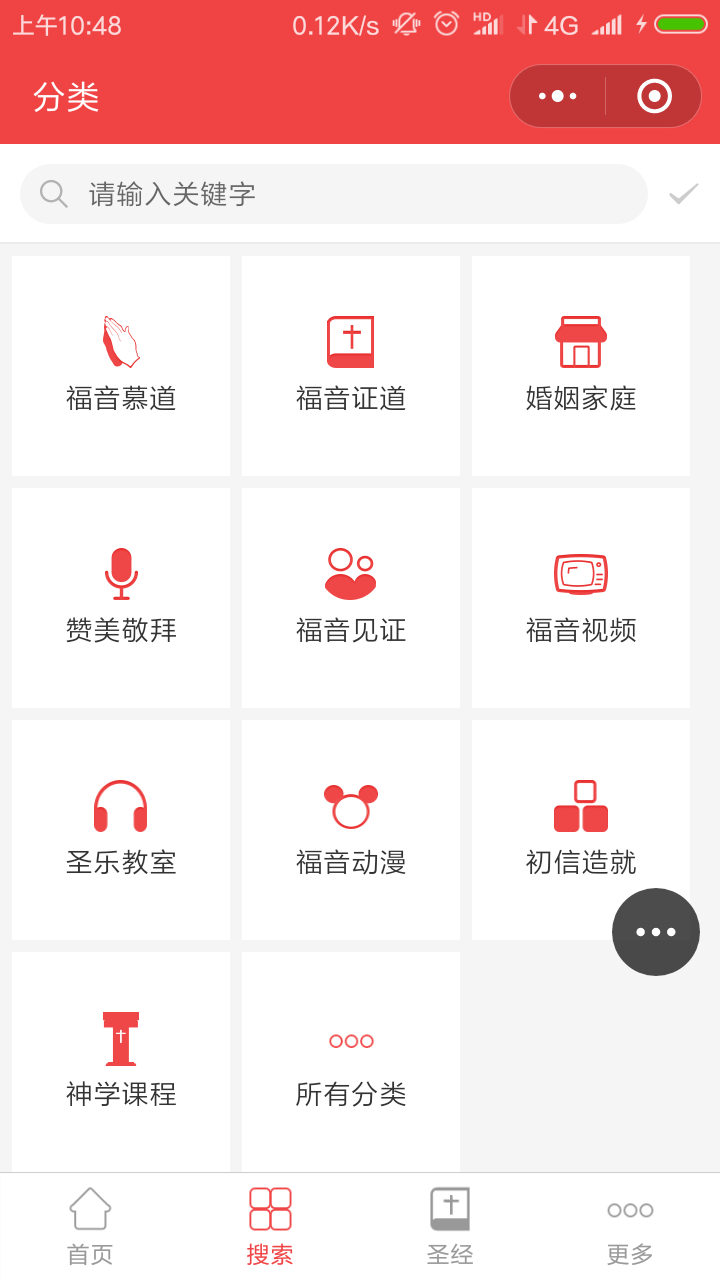Open the 福音视频 category
This screenshot has width=720, height=1280.
581,598
